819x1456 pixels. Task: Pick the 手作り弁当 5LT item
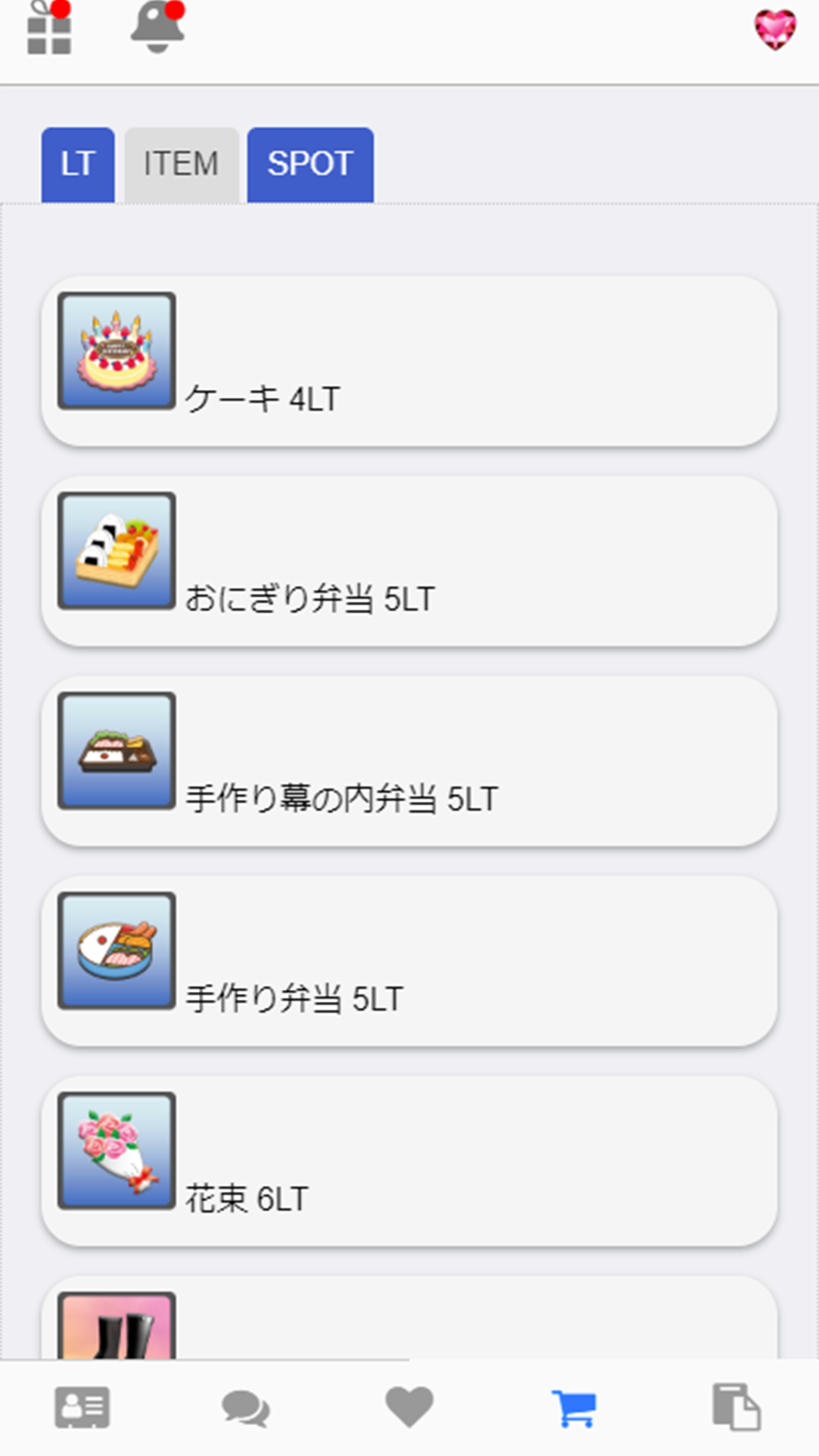click(x=409, y=961)
